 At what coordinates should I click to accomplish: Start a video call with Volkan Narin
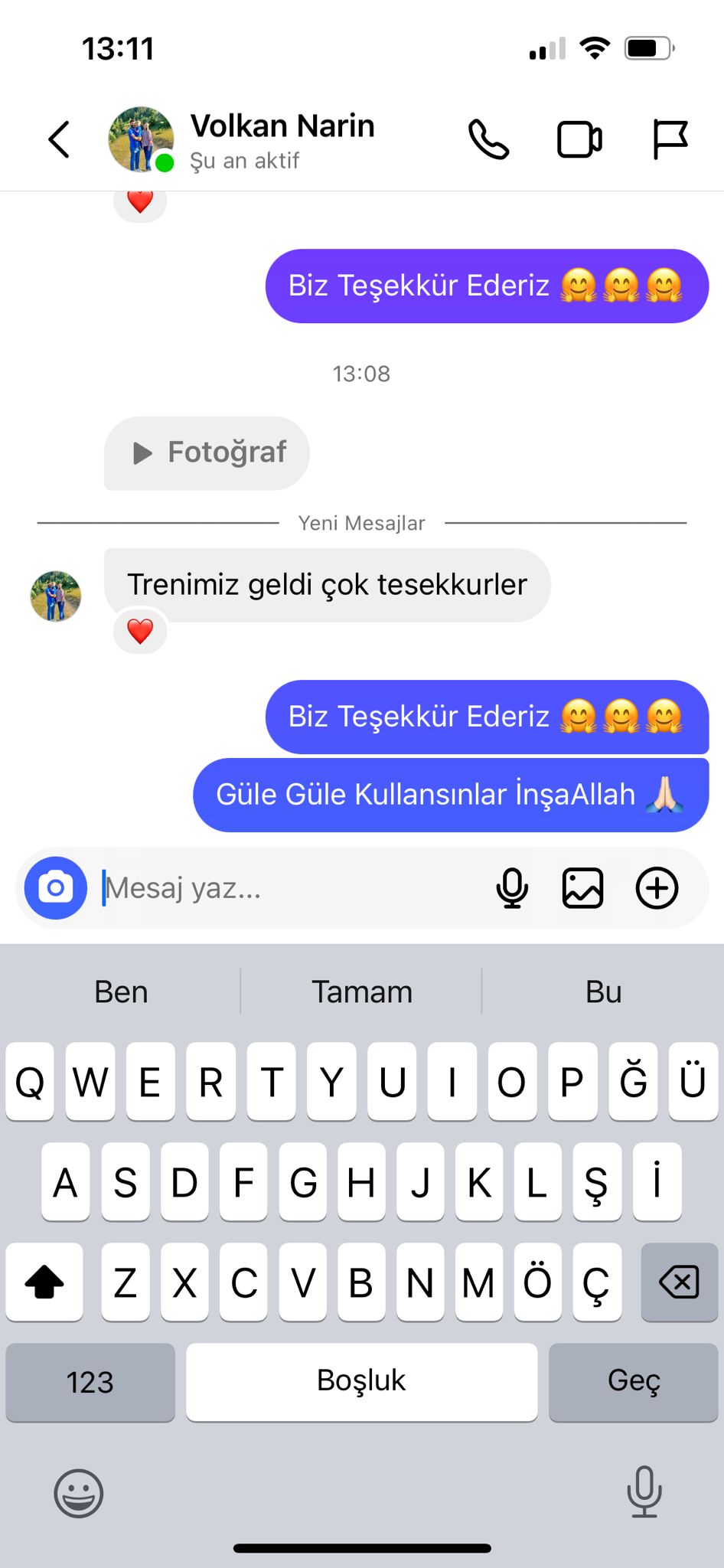click(579, 139)
